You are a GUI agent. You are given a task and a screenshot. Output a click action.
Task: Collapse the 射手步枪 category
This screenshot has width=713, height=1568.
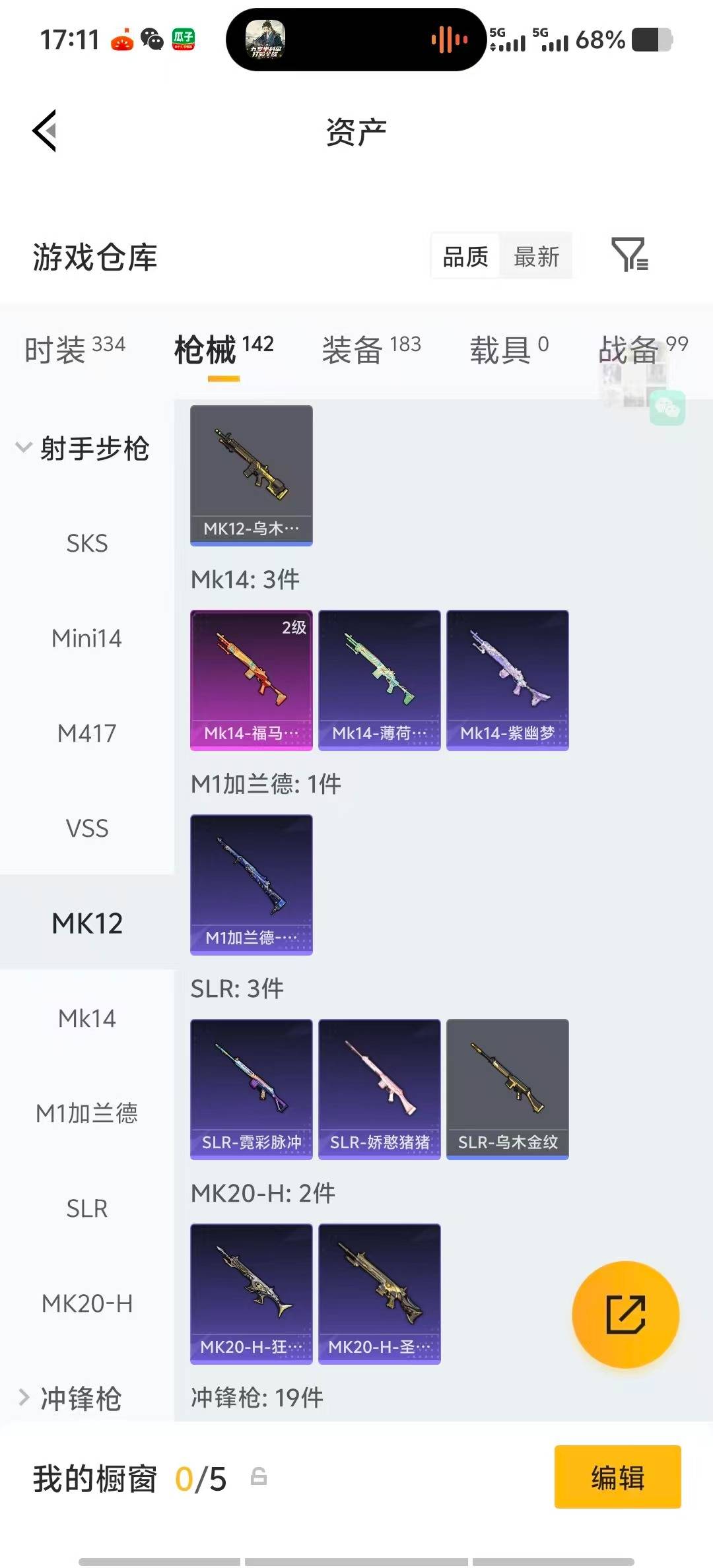pos(83,449)
